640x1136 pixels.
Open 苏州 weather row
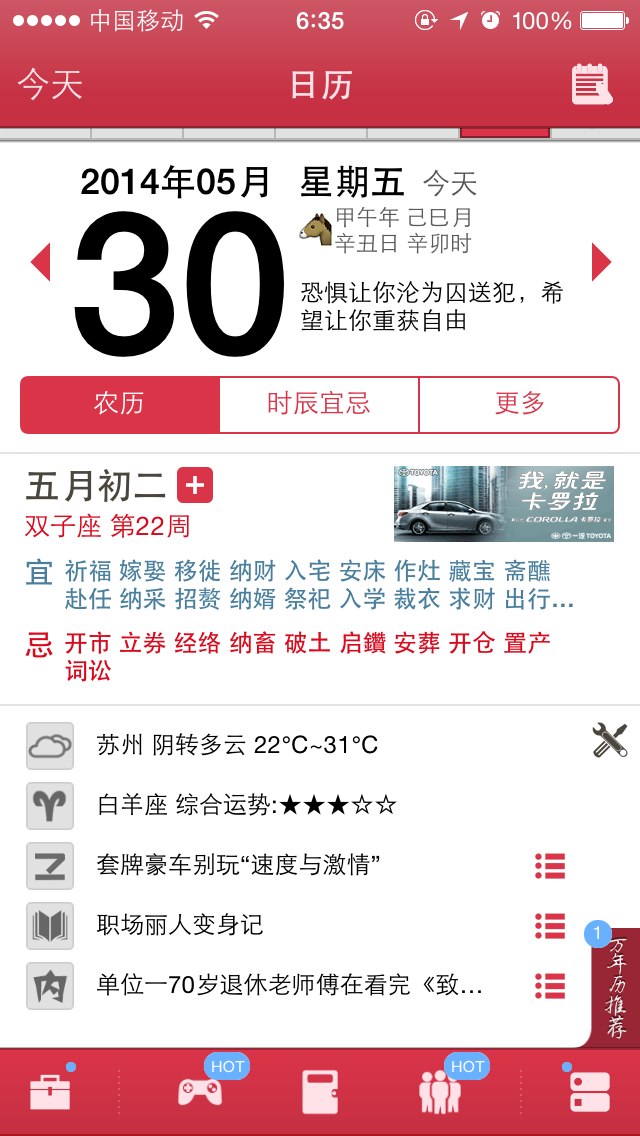(320, 746)
